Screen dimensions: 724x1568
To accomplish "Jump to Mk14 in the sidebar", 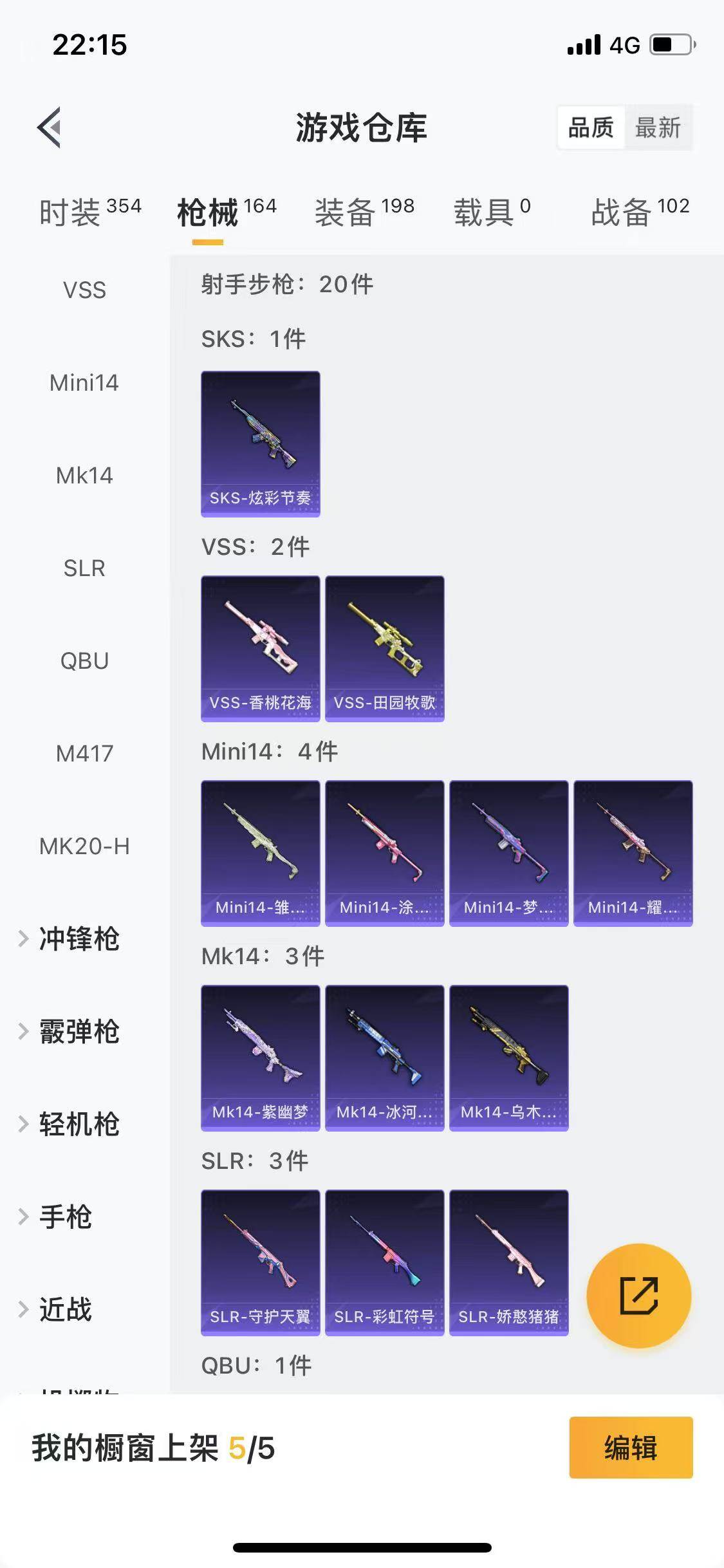I will pyautogui.click(x=84, y=476).
